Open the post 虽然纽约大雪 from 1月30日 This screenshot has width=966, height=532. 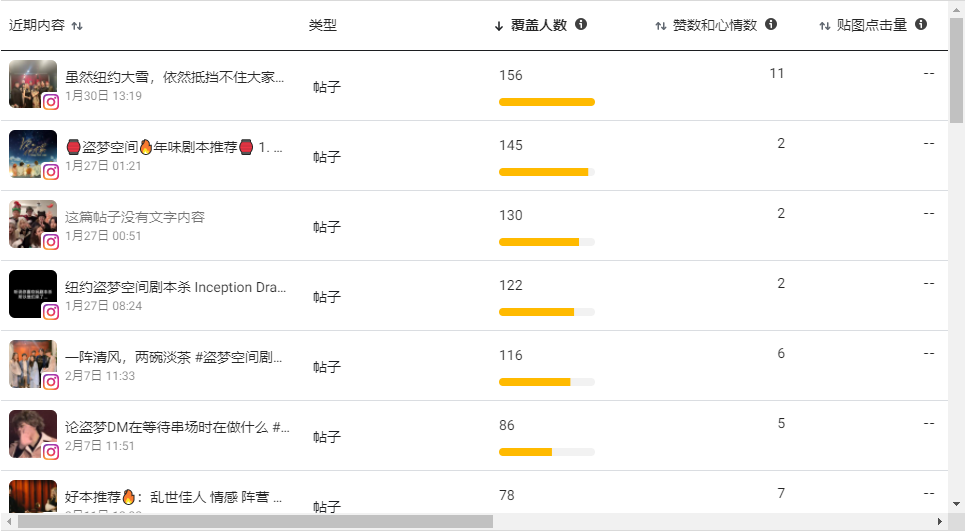175,77
